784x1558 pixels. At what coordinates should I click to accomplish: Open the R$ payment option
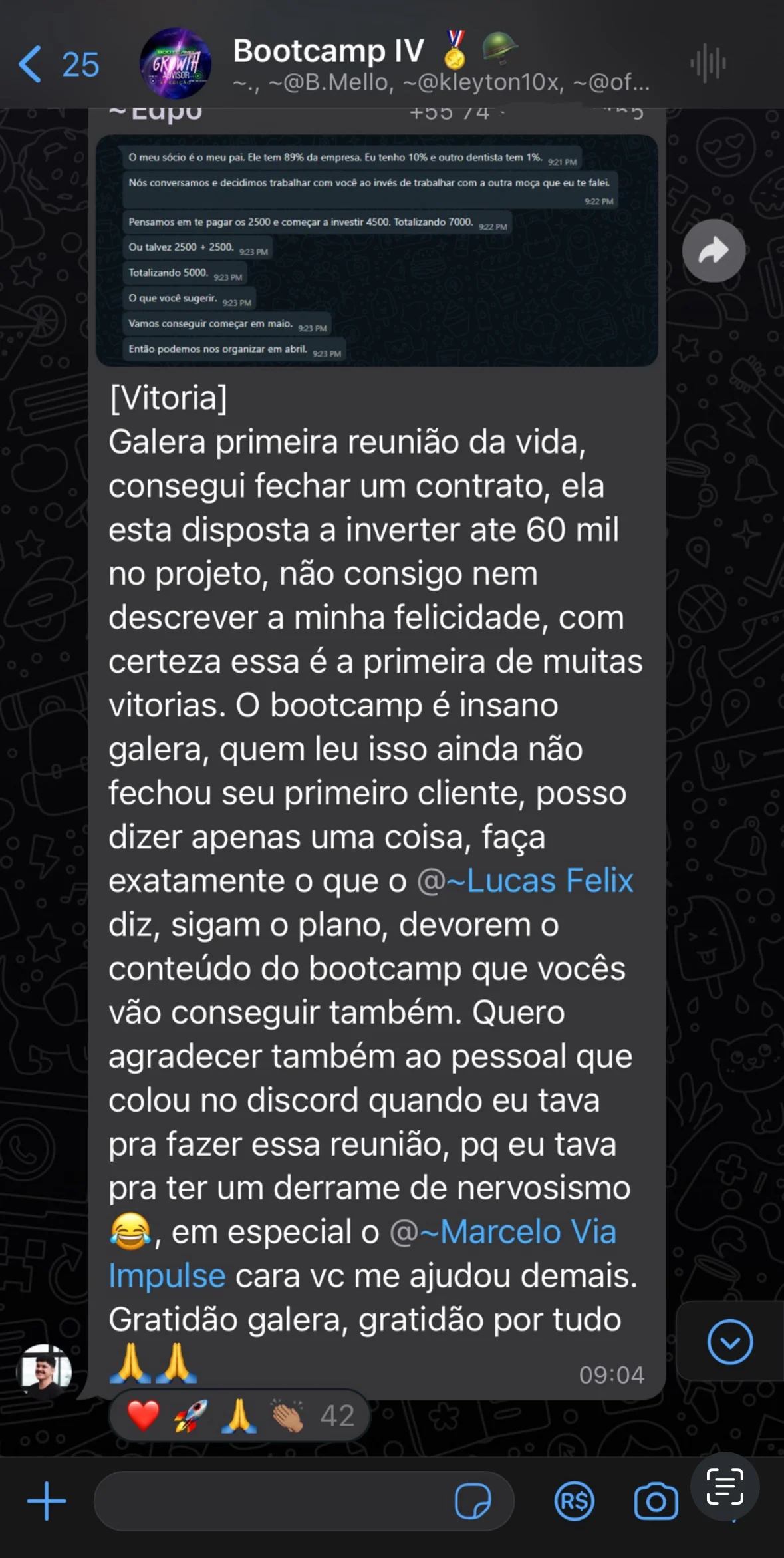coord(574,1501)
